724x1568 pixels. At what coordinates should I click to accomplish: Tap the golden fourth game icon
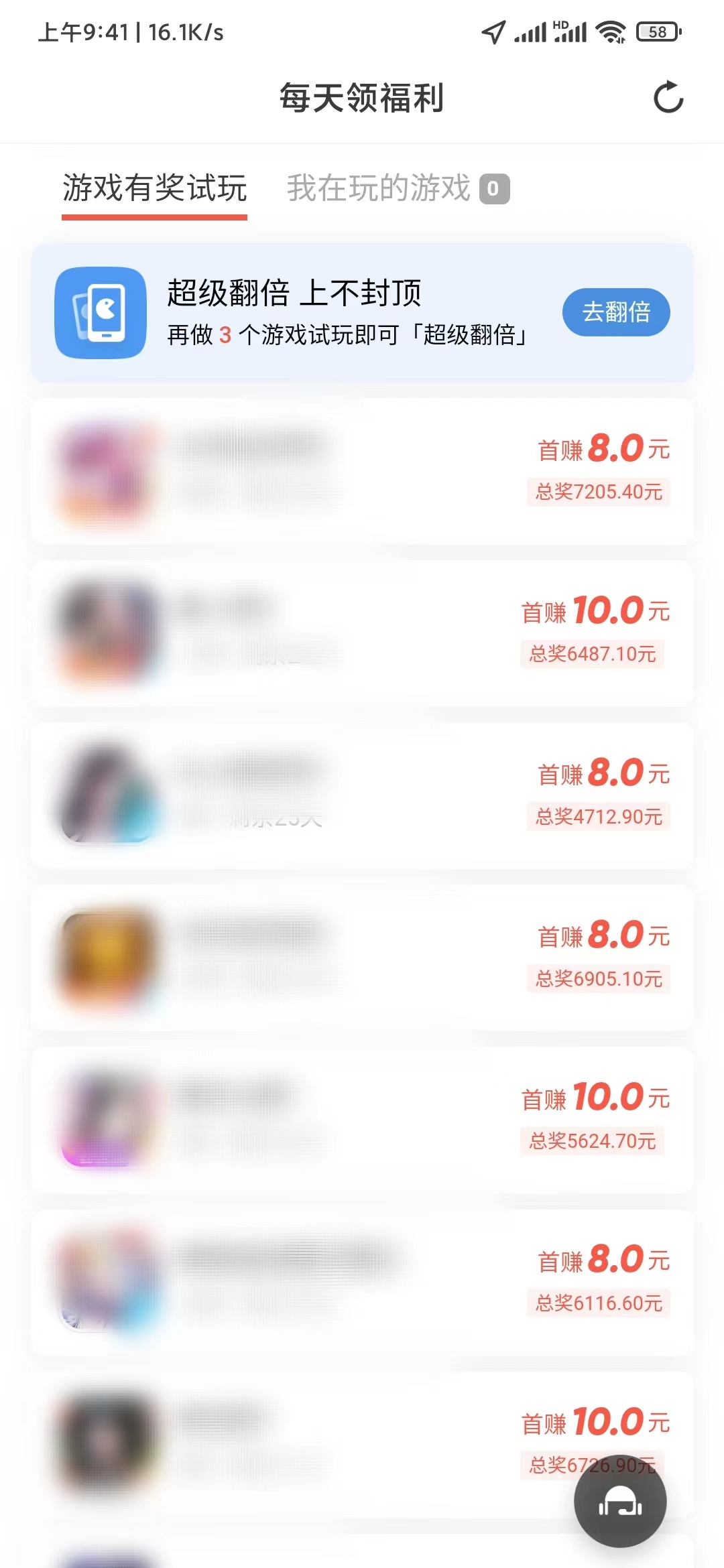(x=107, y=955)
